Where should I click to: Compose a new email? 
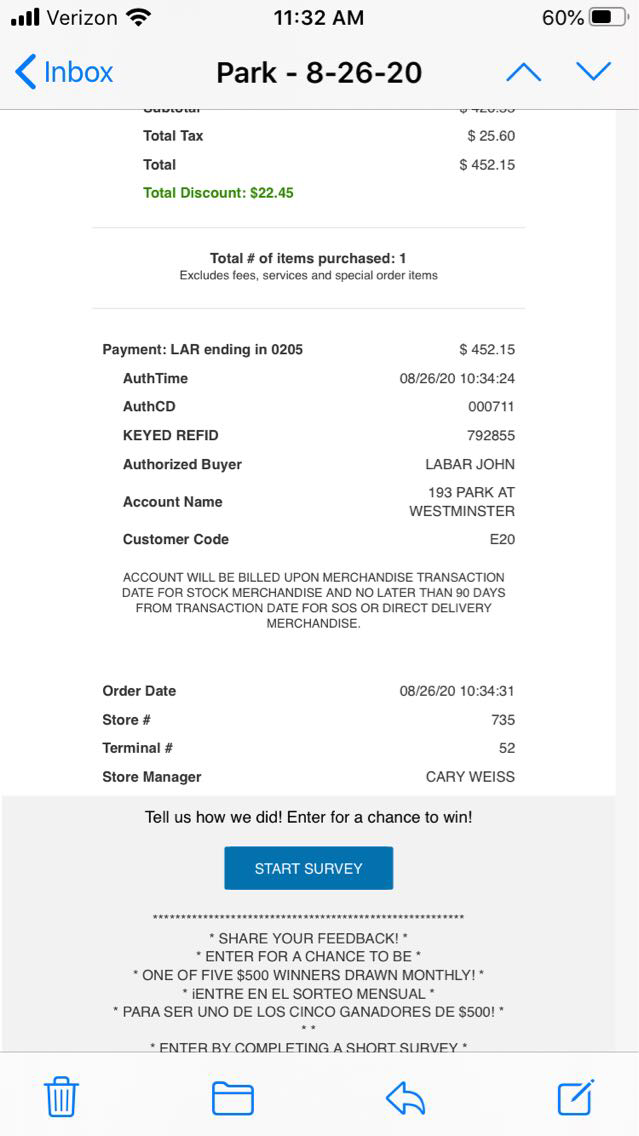pos(576,1097)
